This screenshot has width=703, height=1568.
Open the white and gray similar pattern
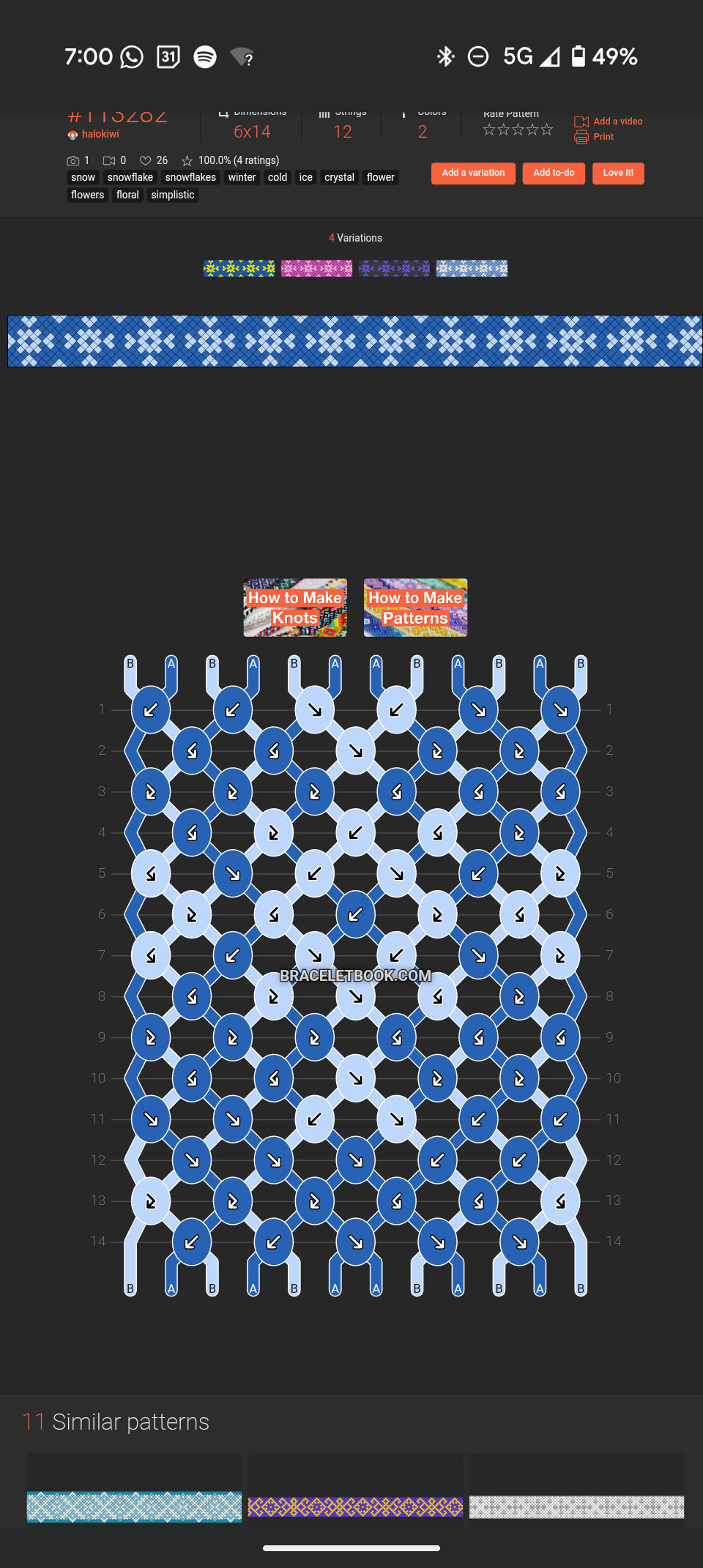click(x=576, y=1507)
